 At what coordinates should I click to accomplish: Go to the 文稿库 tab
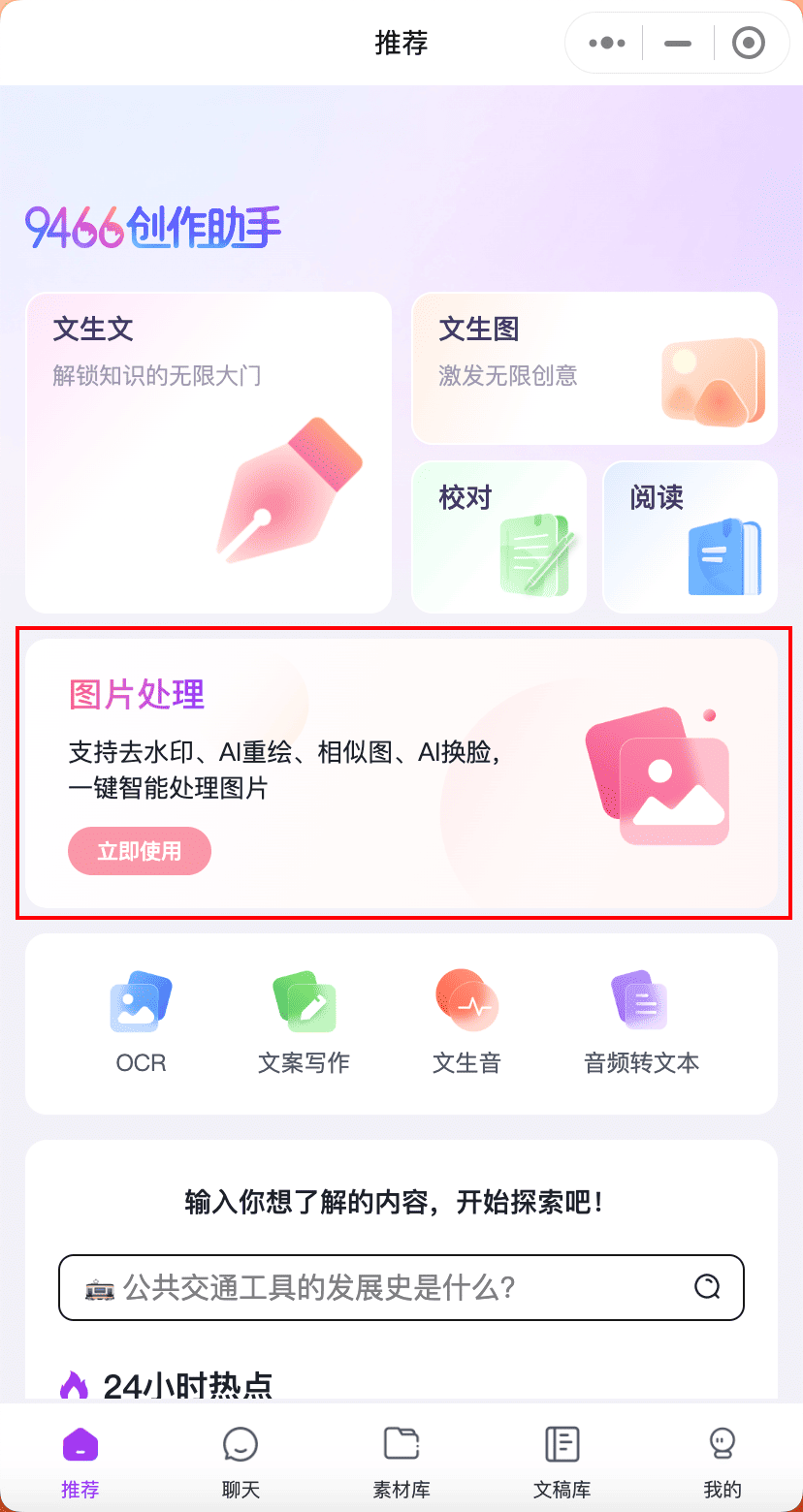pyautogui.click(x=562, y=1462)
